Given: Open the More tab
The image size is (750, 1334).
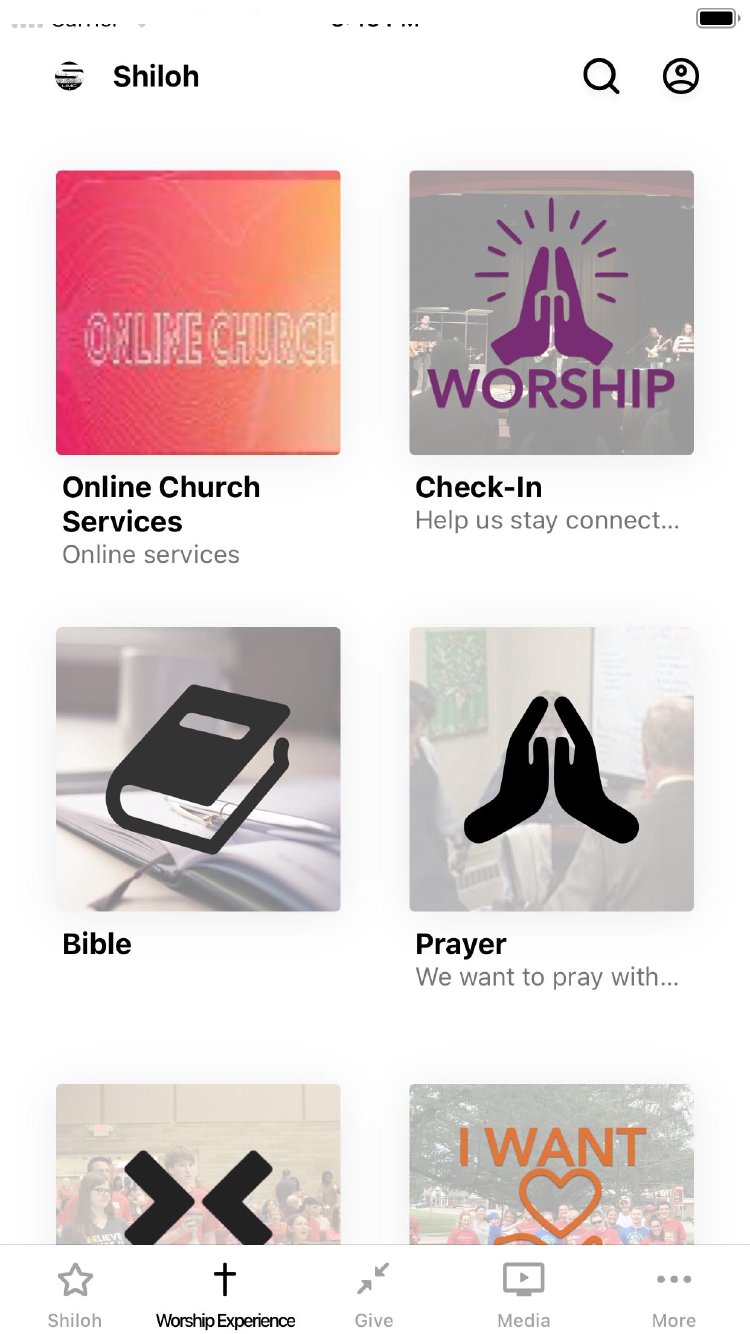Looking at the screenshot, I should pyautogui.click(x=674, y=1294).
